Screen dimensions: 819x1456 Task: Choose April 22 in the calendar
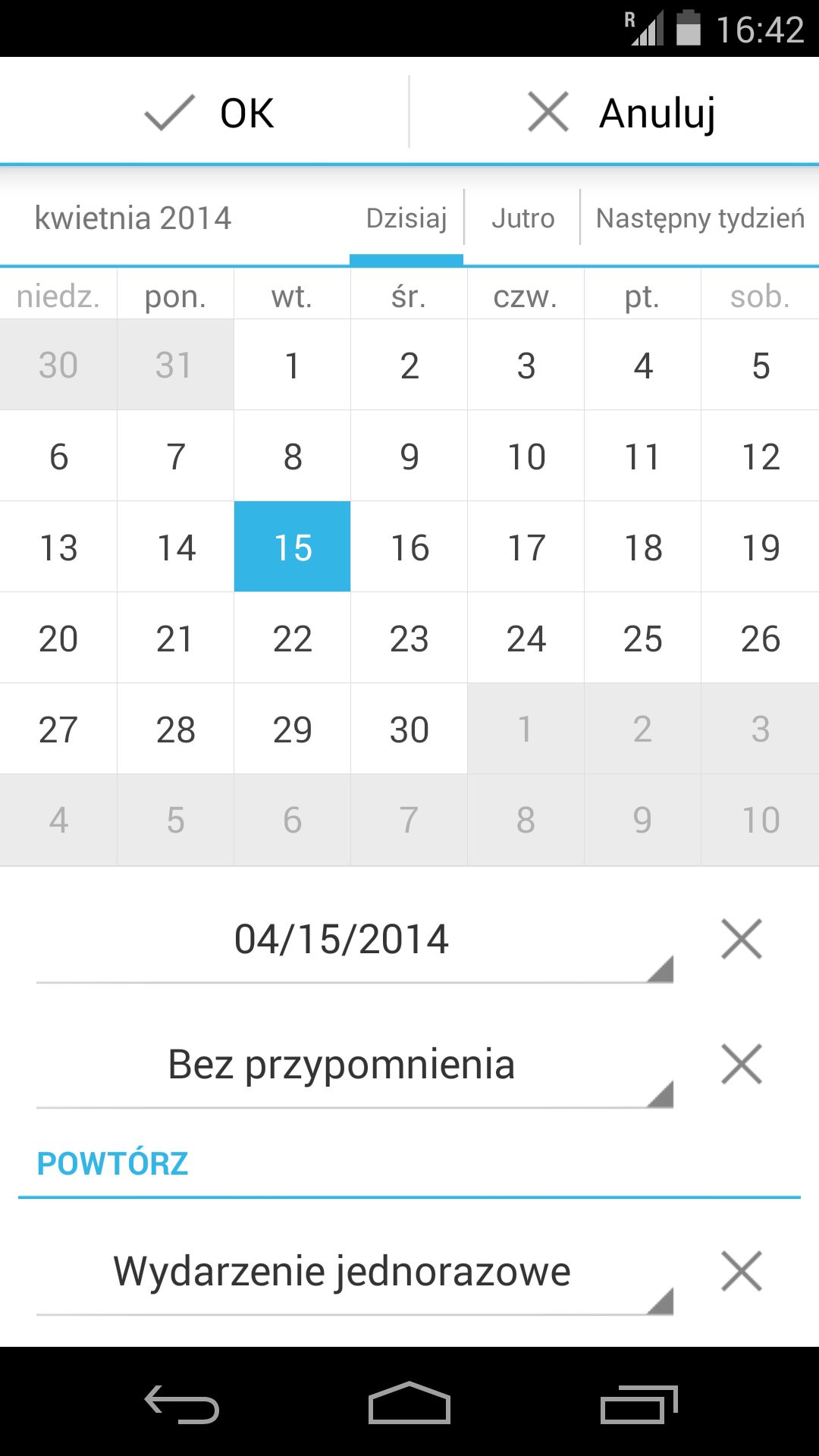coord(292,638)
